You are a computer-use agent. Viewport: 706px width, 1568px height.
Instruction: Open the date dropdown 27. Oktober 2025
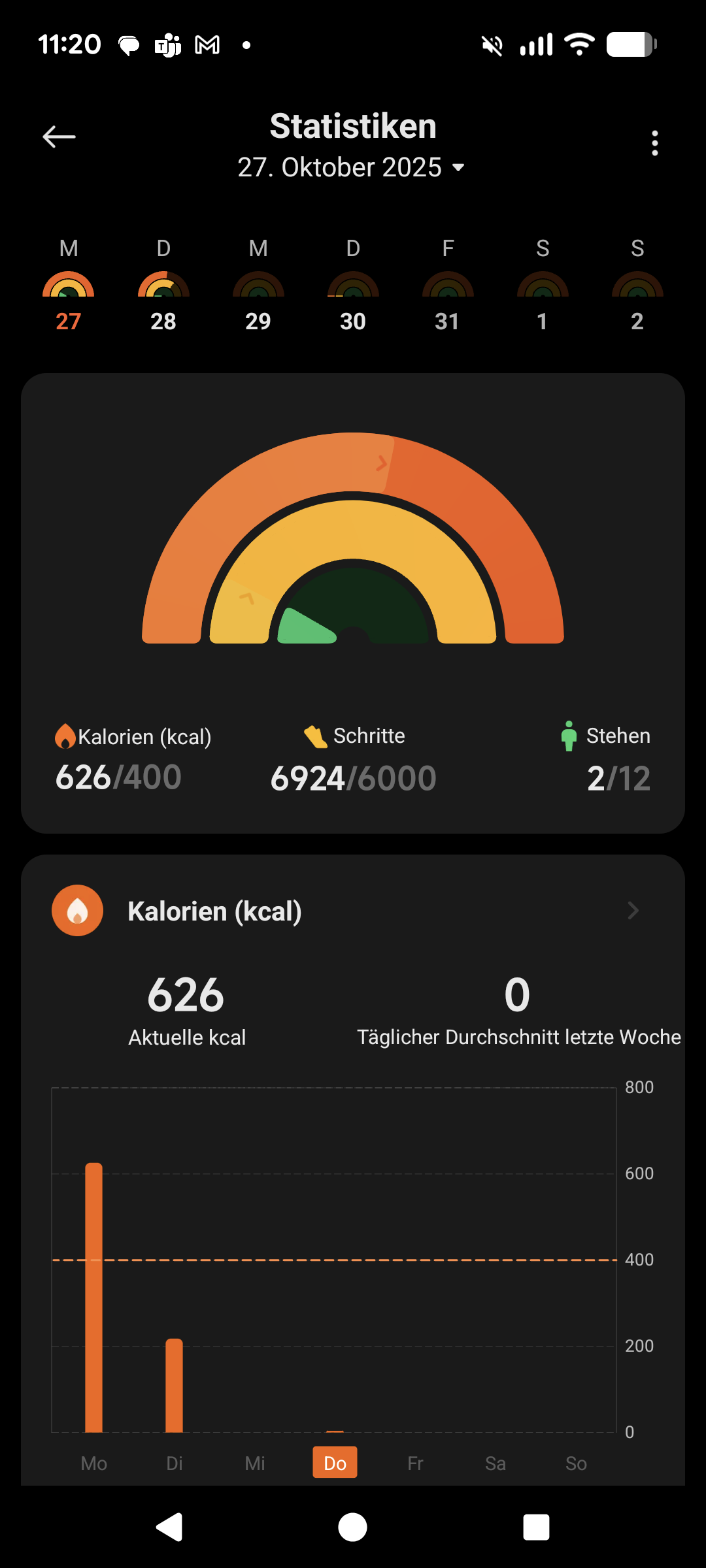[x=352, y=167]
